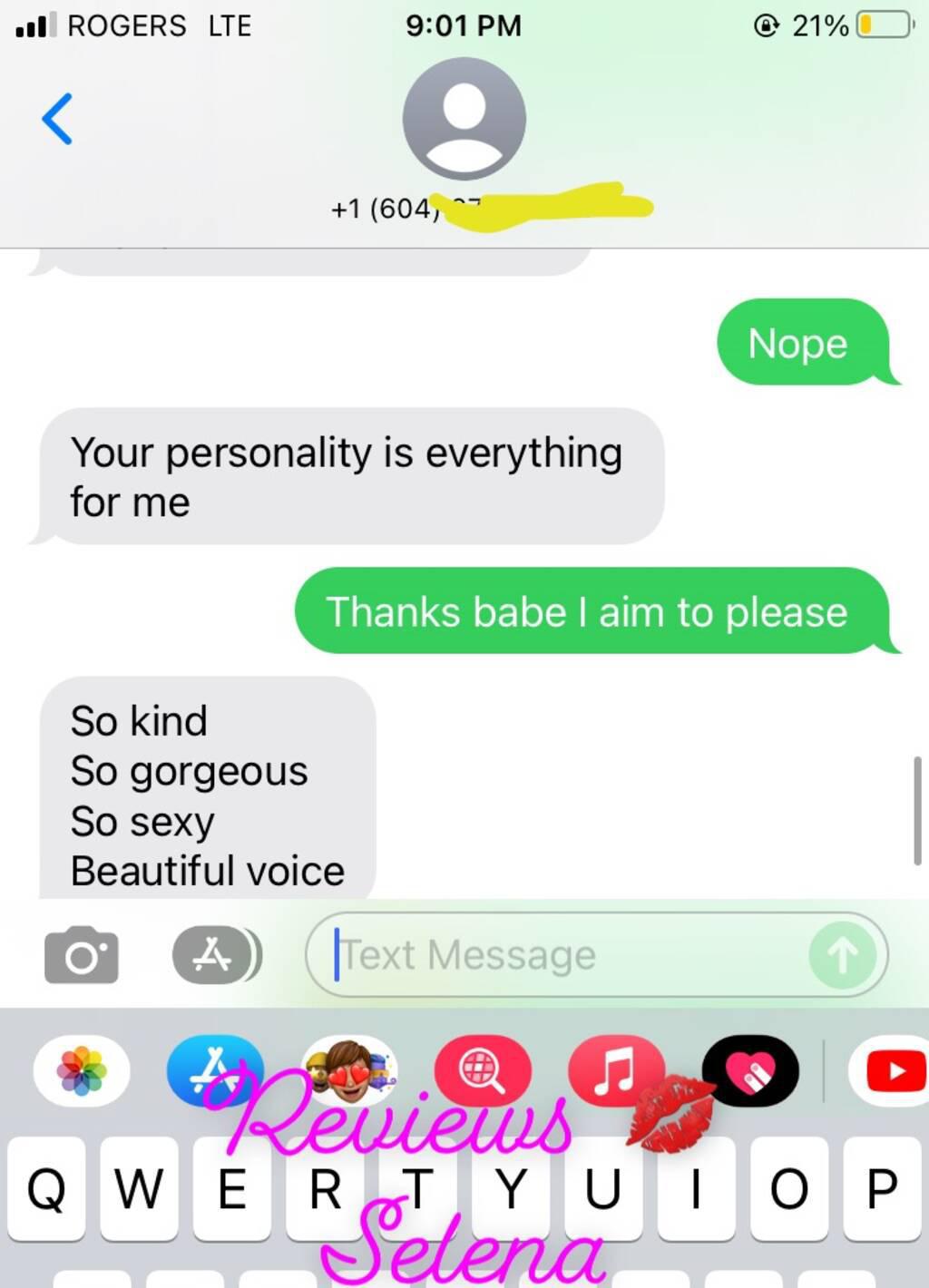Toggle the iMessage apps drawer button
The height and width of the screenshot is (1288, 929).
(x=214, y=955)
